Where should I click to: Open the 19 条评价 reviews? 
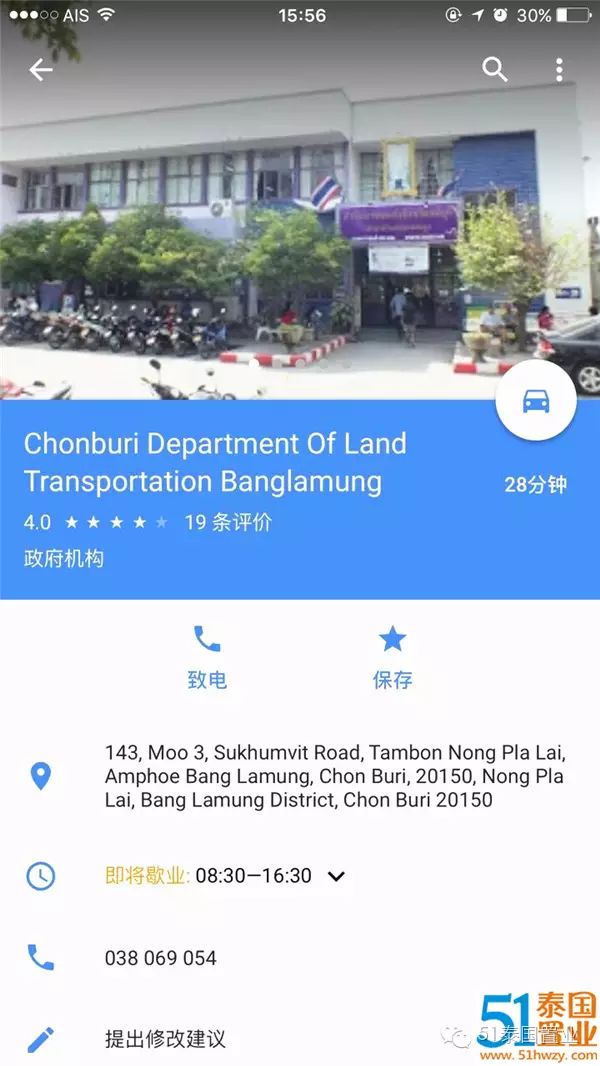pyautogui.click(x=228, y=522)
